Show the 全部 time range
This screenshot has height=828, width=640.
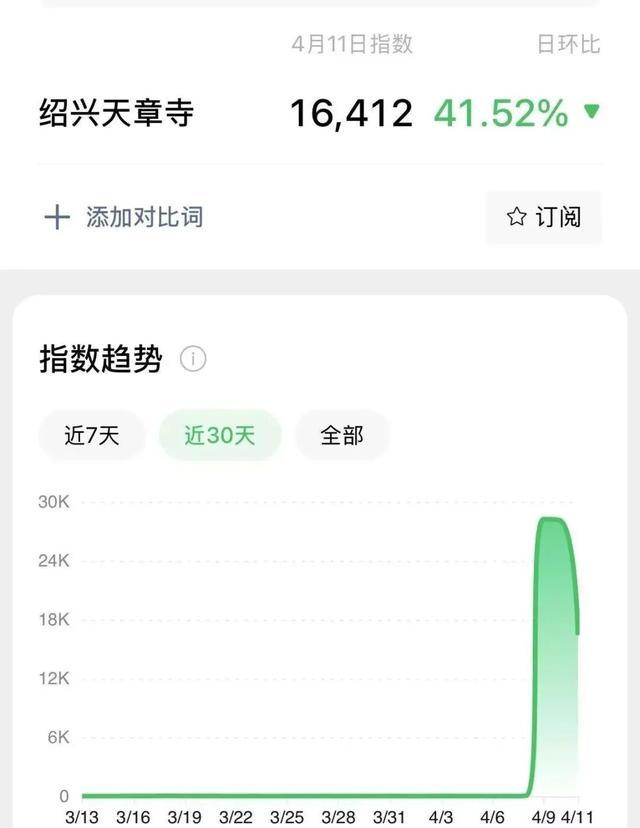click(342, 435)
